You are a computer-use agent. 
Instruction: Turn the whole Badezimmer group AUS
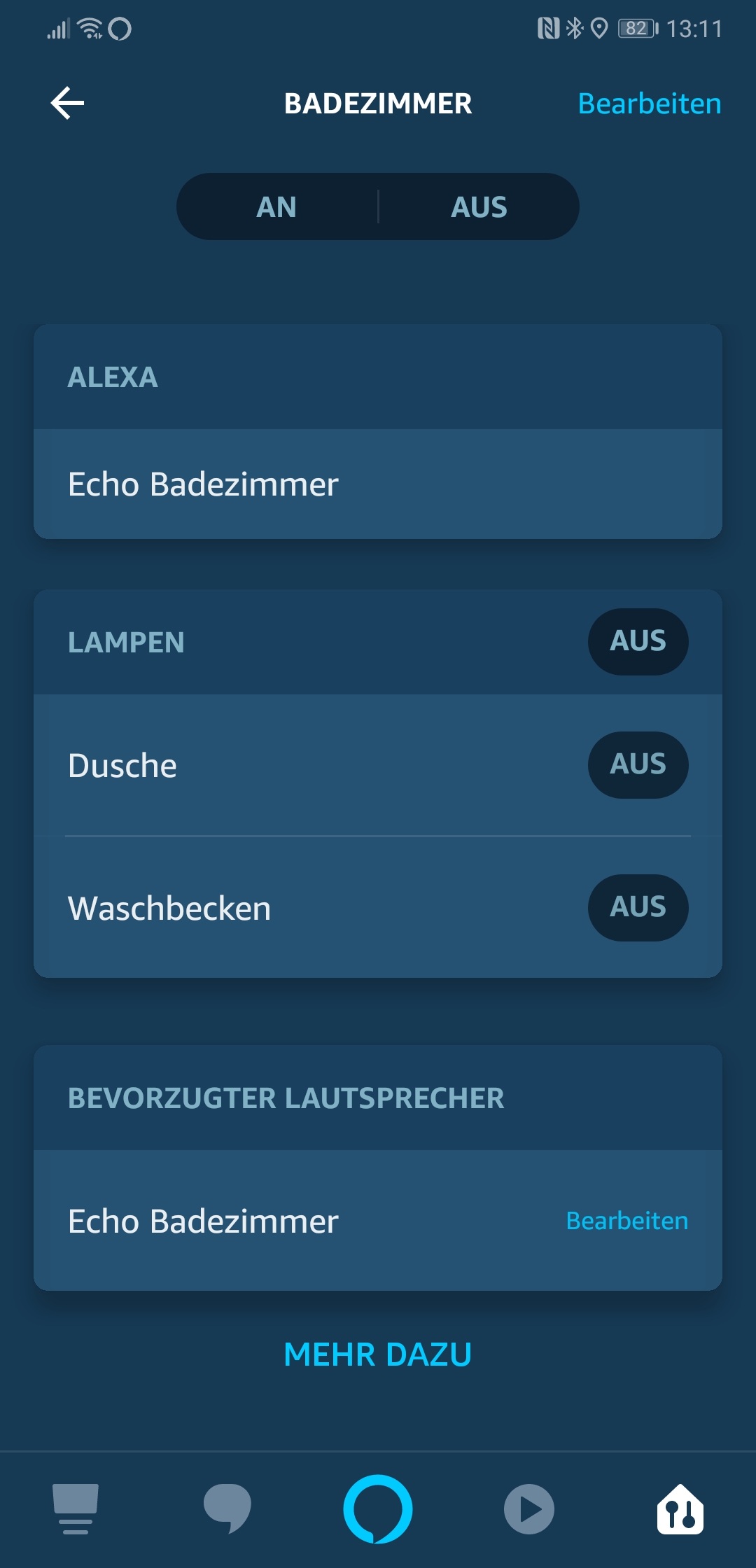tap(479, 207)
